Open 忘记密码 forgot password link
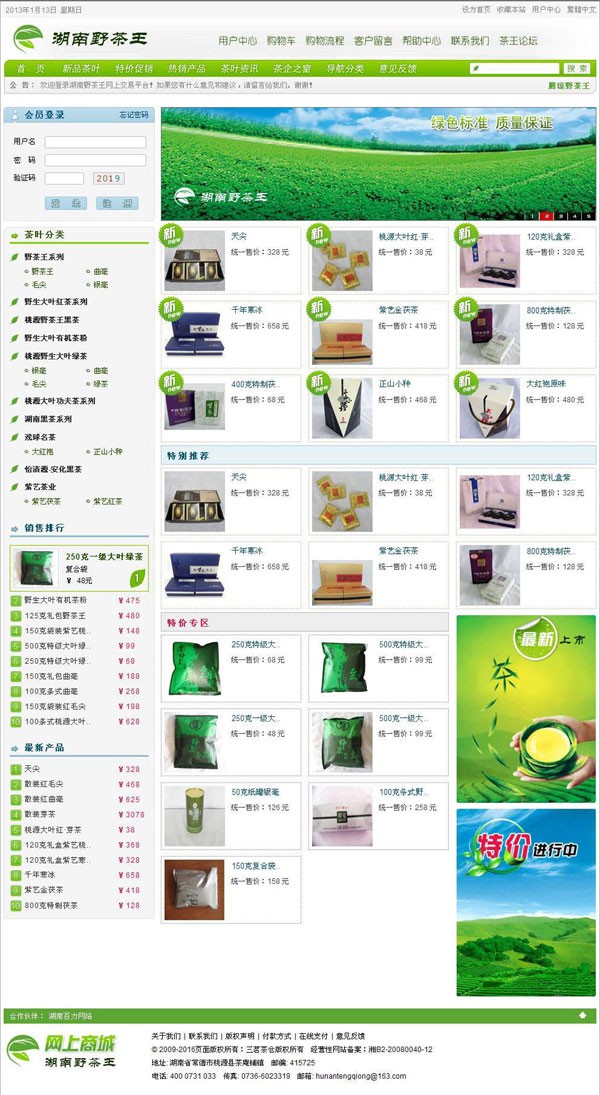The image size is (600, 1095). (133, 115)
